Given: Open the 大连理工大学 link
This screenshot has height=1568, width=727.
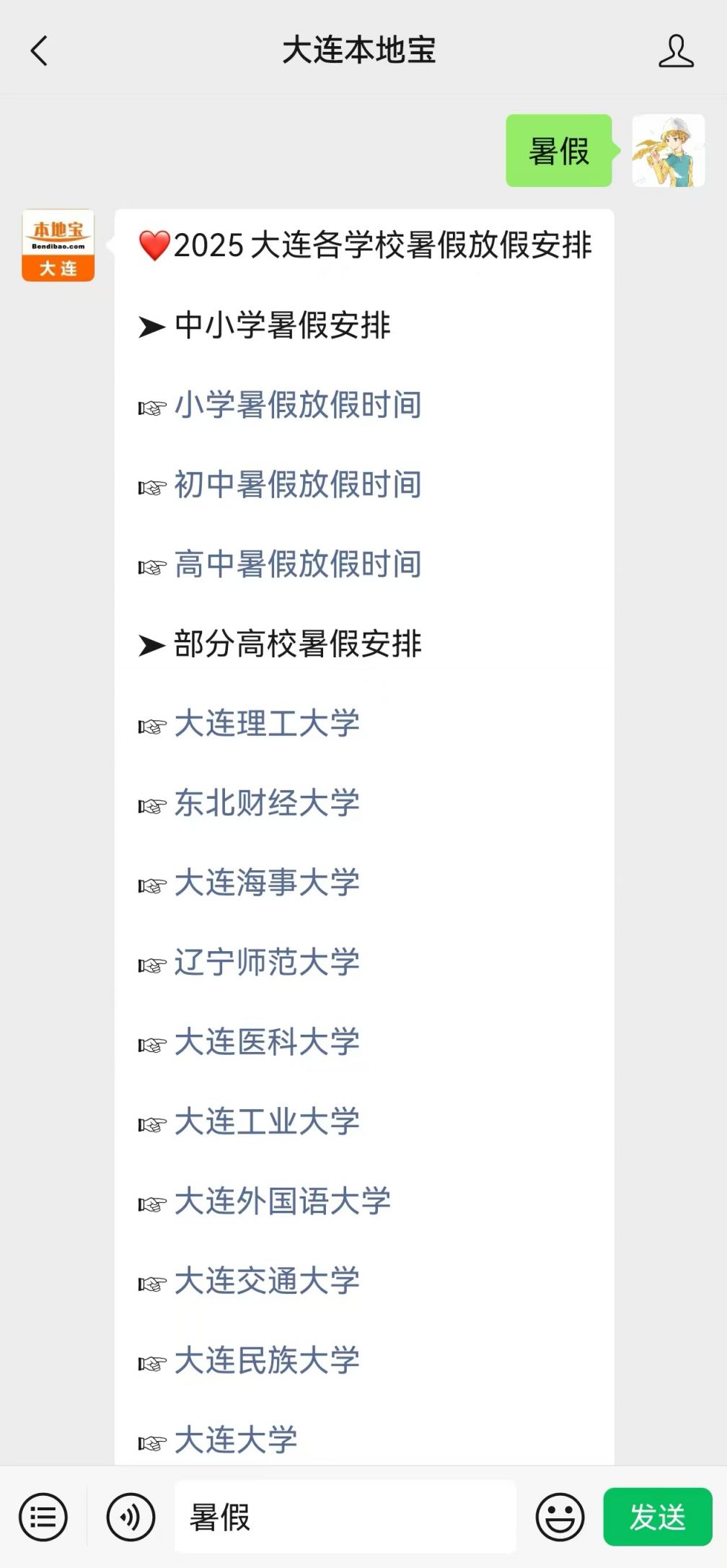Looking at the screenshot, I should point(267,724).
